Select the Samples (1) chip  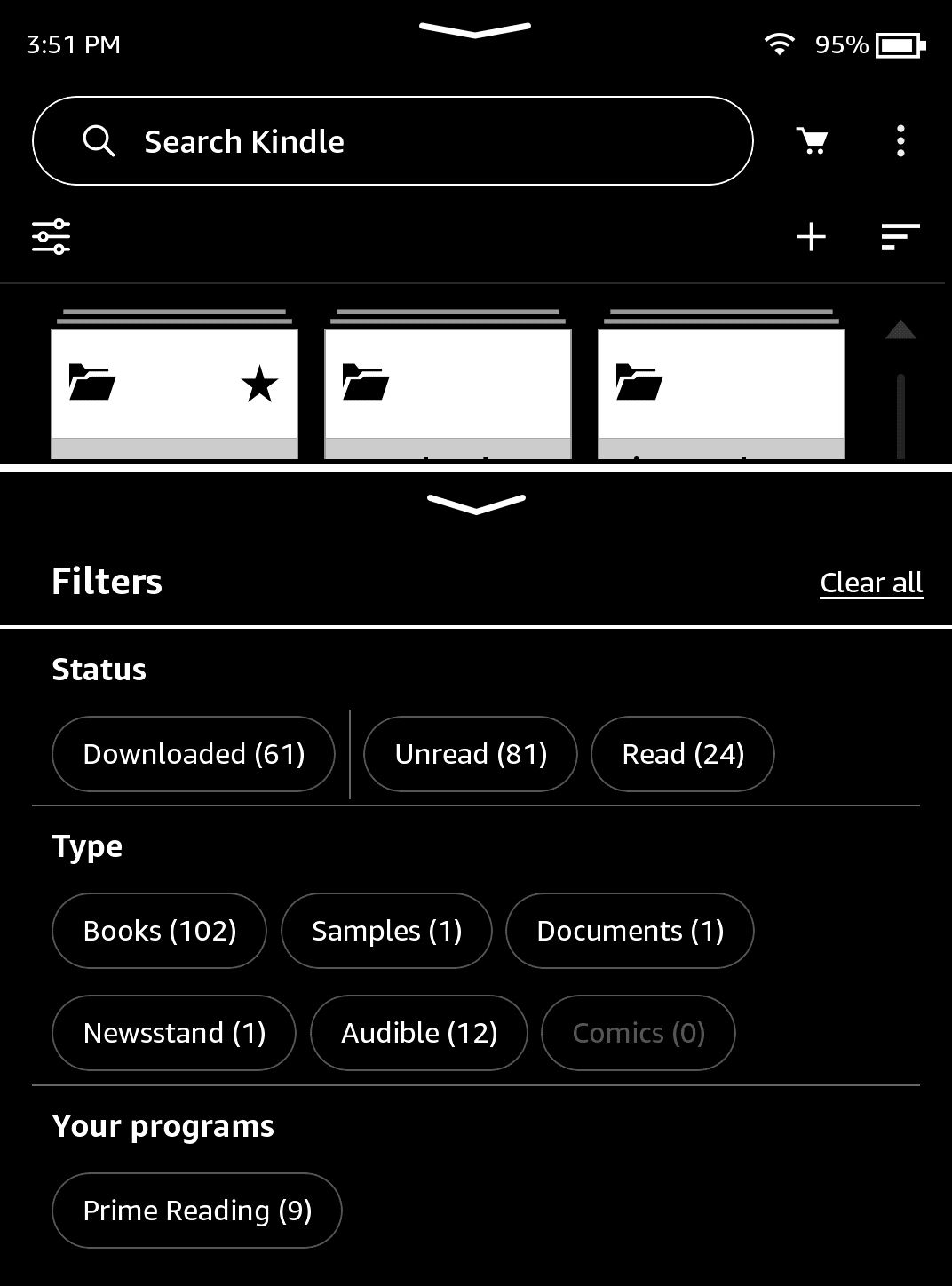[x=386, y=931]
